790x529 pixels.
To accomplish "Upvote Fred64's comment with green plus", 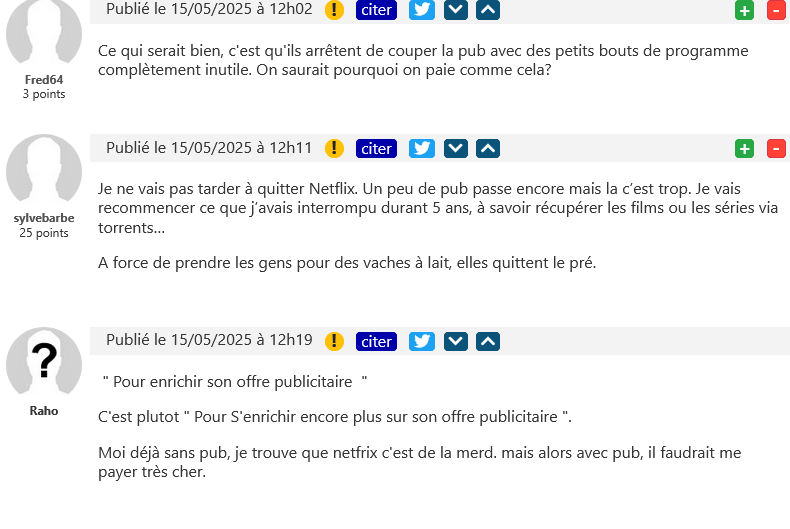I will click(x=744, y=10).
